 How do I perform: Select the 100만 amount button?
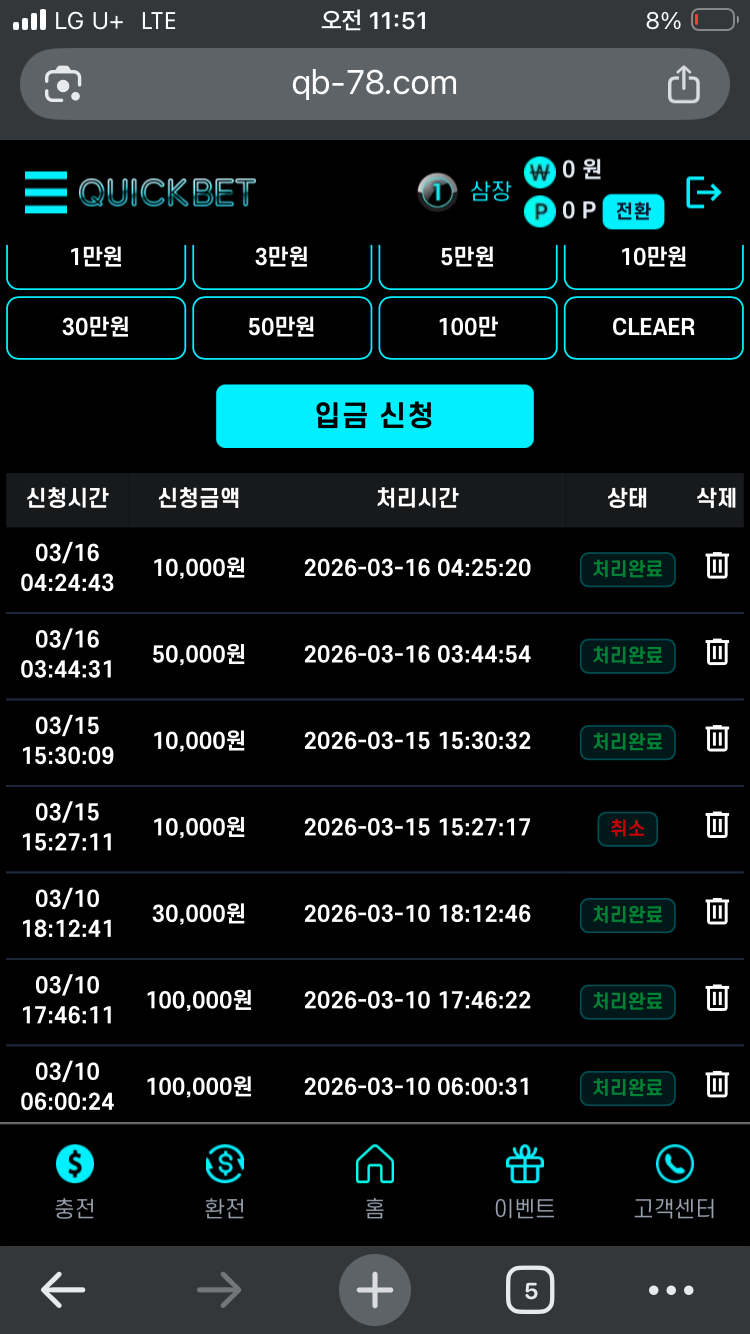point(467,328)
